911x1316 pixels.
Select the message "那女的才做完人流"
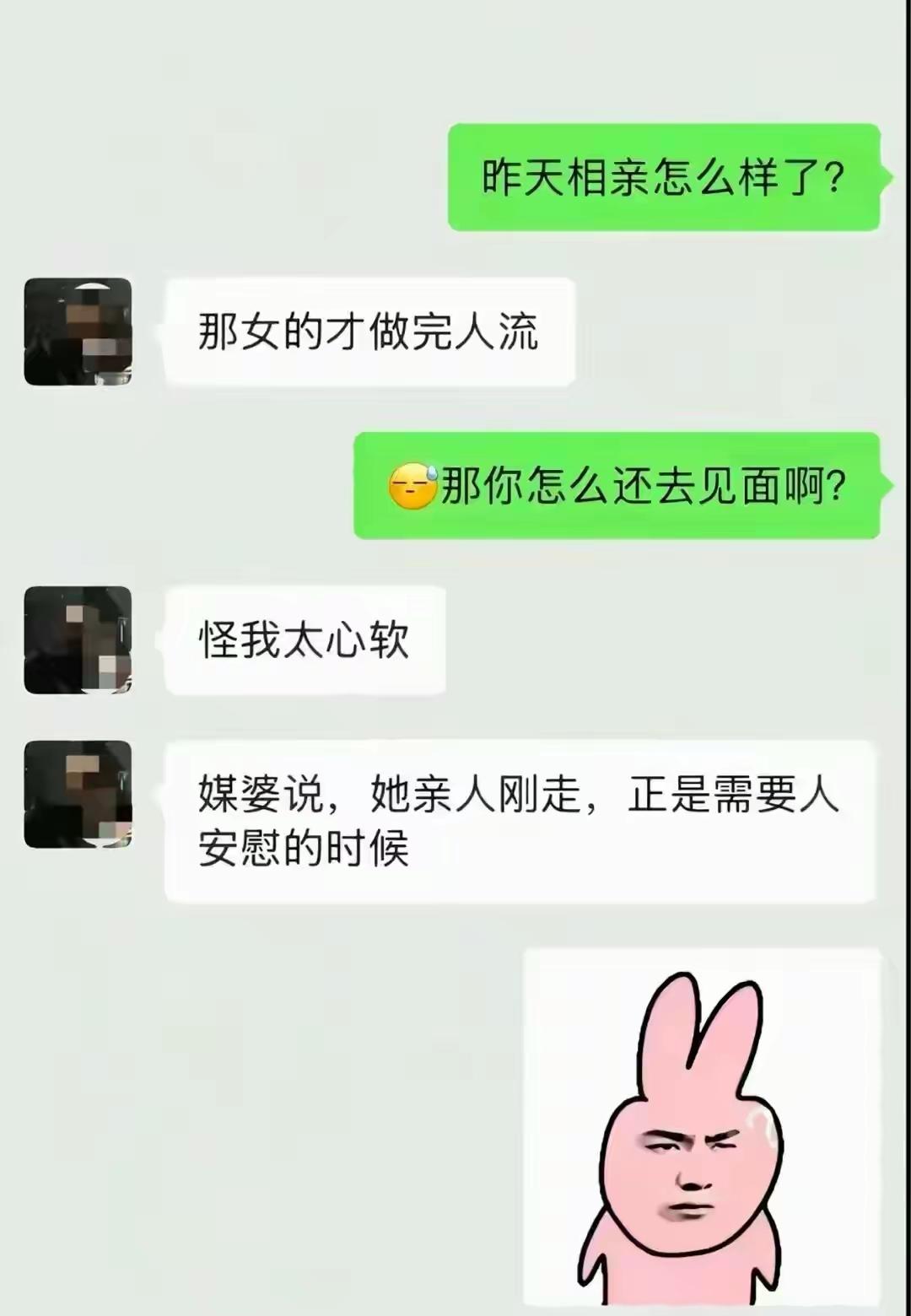(371, 332)
